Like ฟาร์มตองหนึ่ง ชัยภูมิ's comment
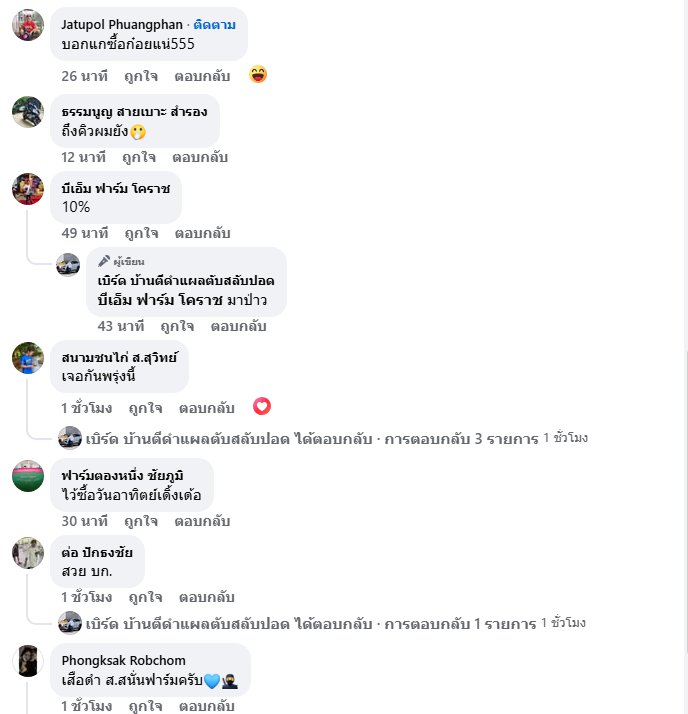The image size is (688, 714). tap(141, 521)
